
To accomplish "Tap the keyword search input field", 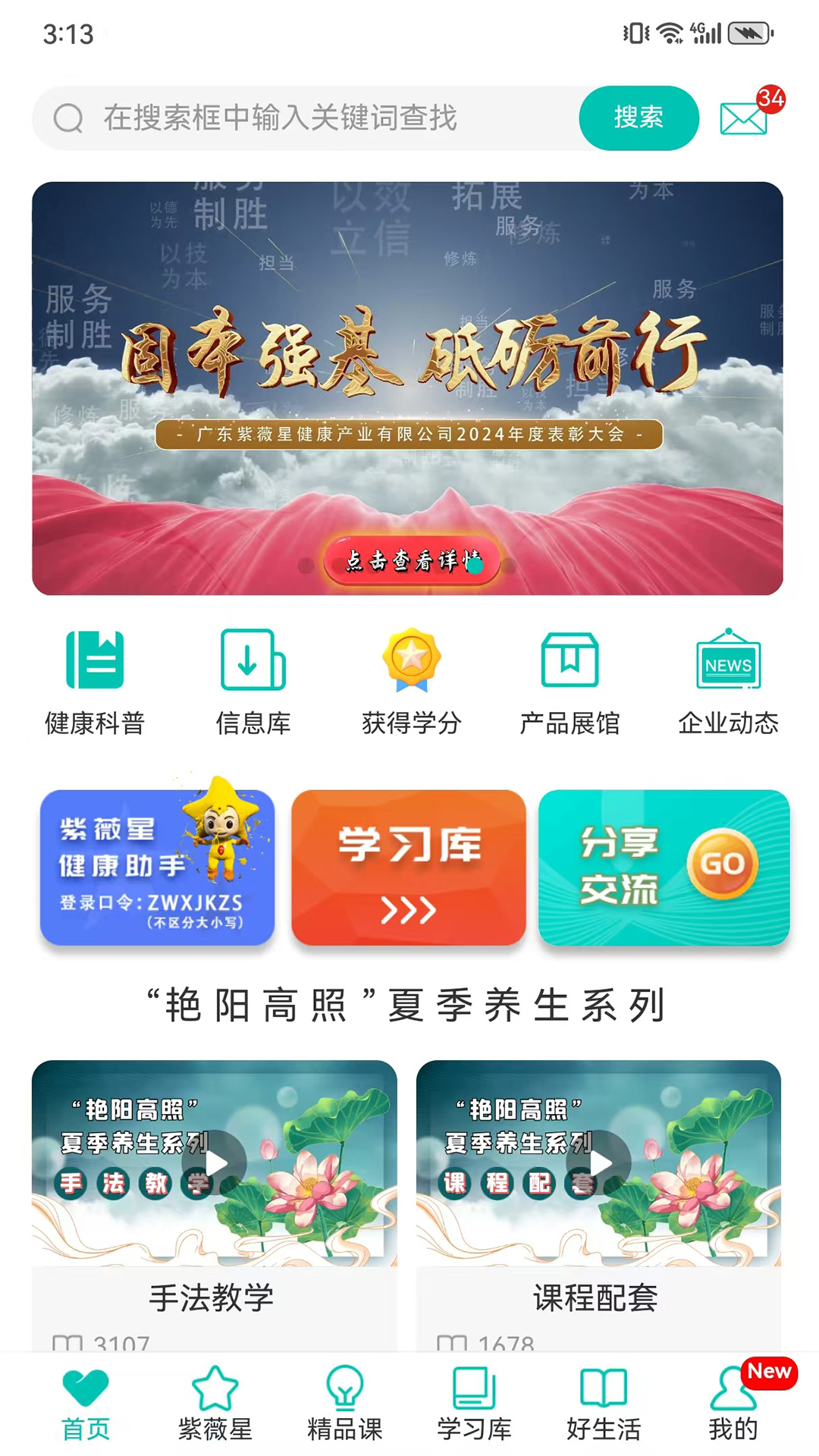I will pos(303,118).
